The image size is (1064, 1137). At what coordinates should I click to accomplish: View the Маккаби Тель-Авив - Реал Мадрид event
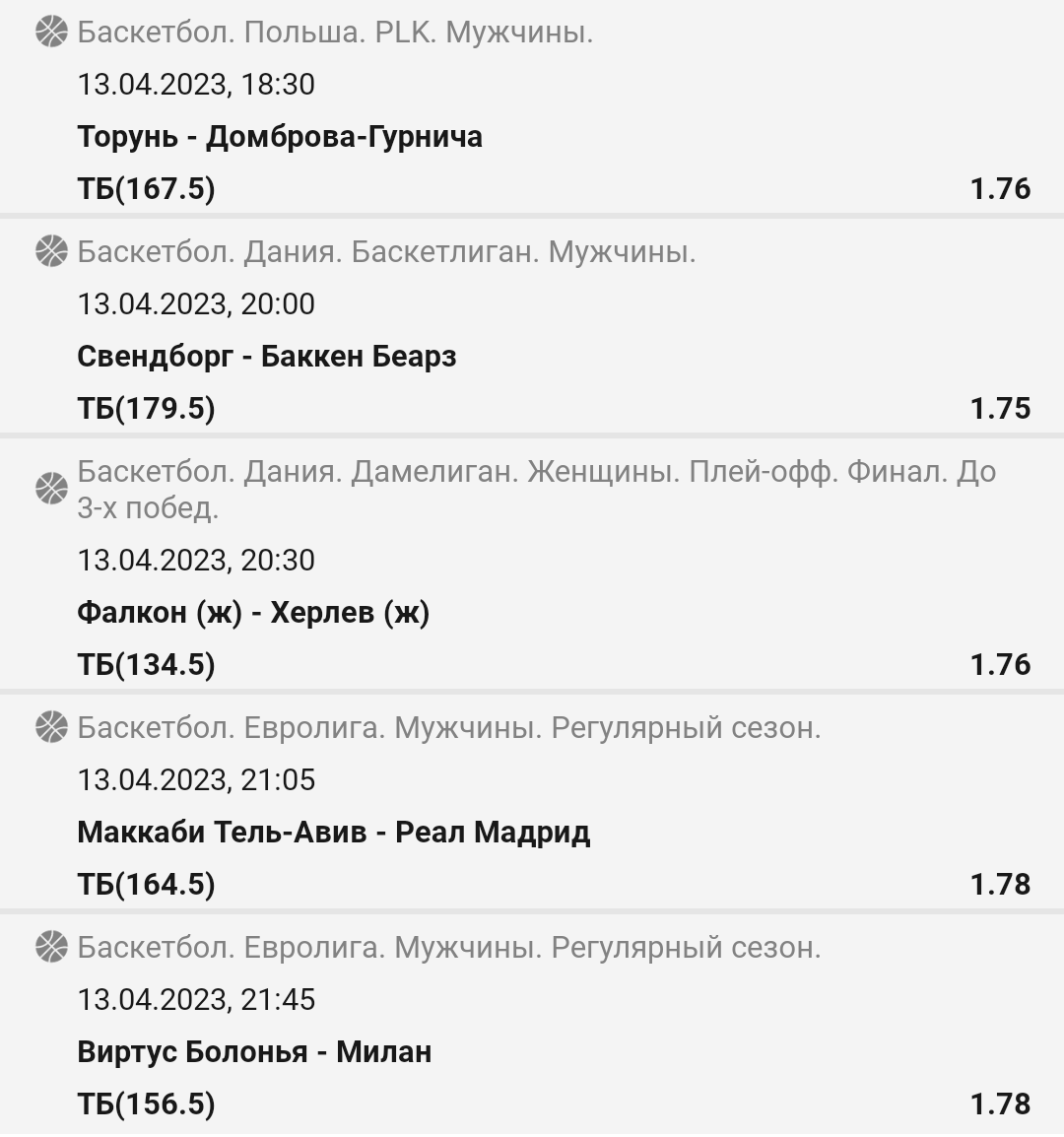click(334, 832)
